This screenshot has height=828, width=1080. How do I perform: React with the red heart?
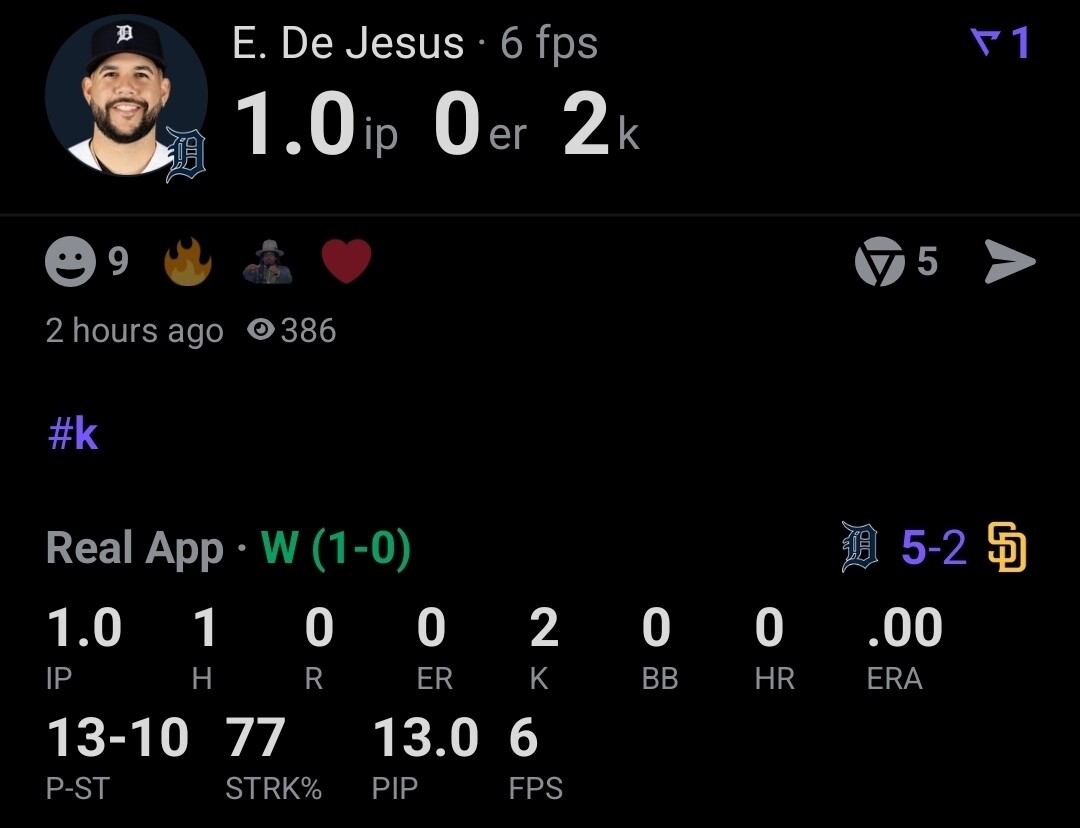pos(346,262)
